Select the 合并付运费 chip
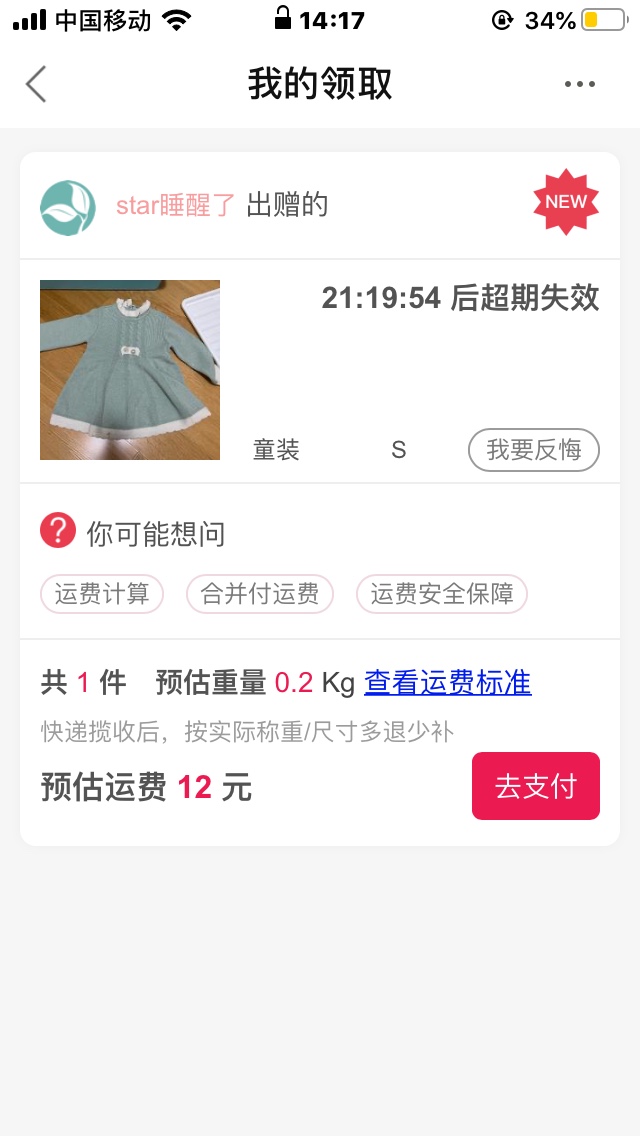This screenshot has width=640, height=1136. tap(260, 594)
